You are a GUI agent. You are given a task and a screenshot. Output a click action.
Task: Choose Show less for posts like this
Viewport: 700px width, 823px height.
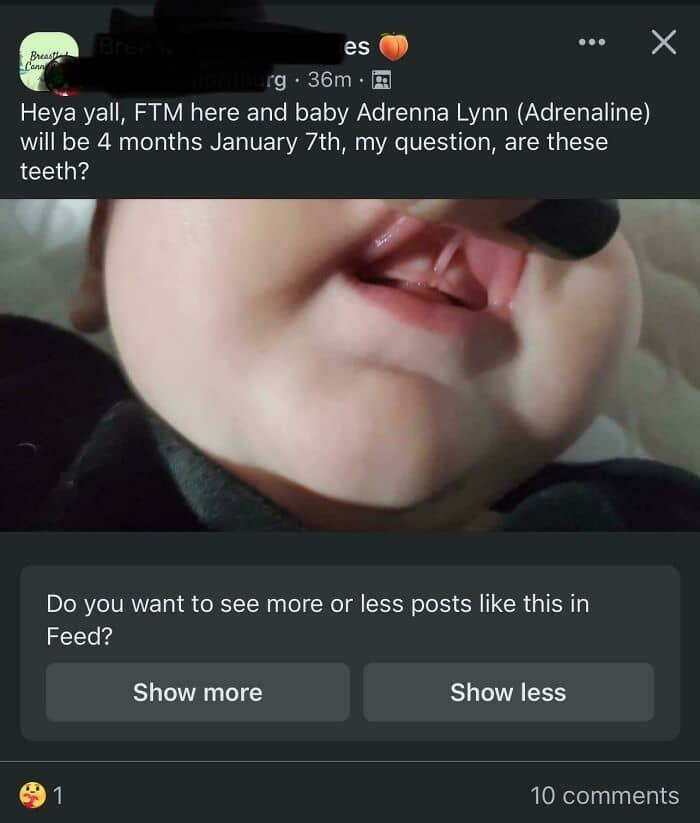point(508,692)
